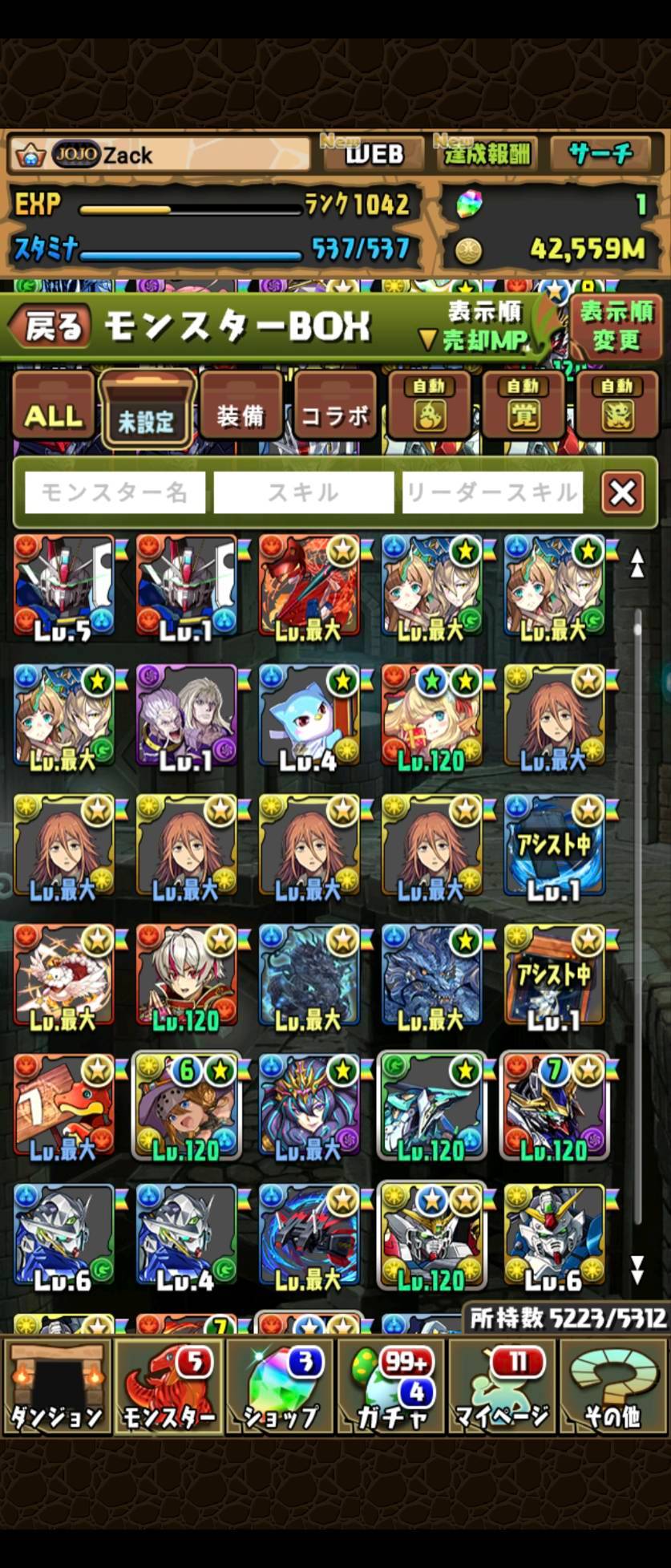This screenshot has height=1568, width=671.
Task: Open the 表示順変更 sort order button
Action: [x=615, y=326]
